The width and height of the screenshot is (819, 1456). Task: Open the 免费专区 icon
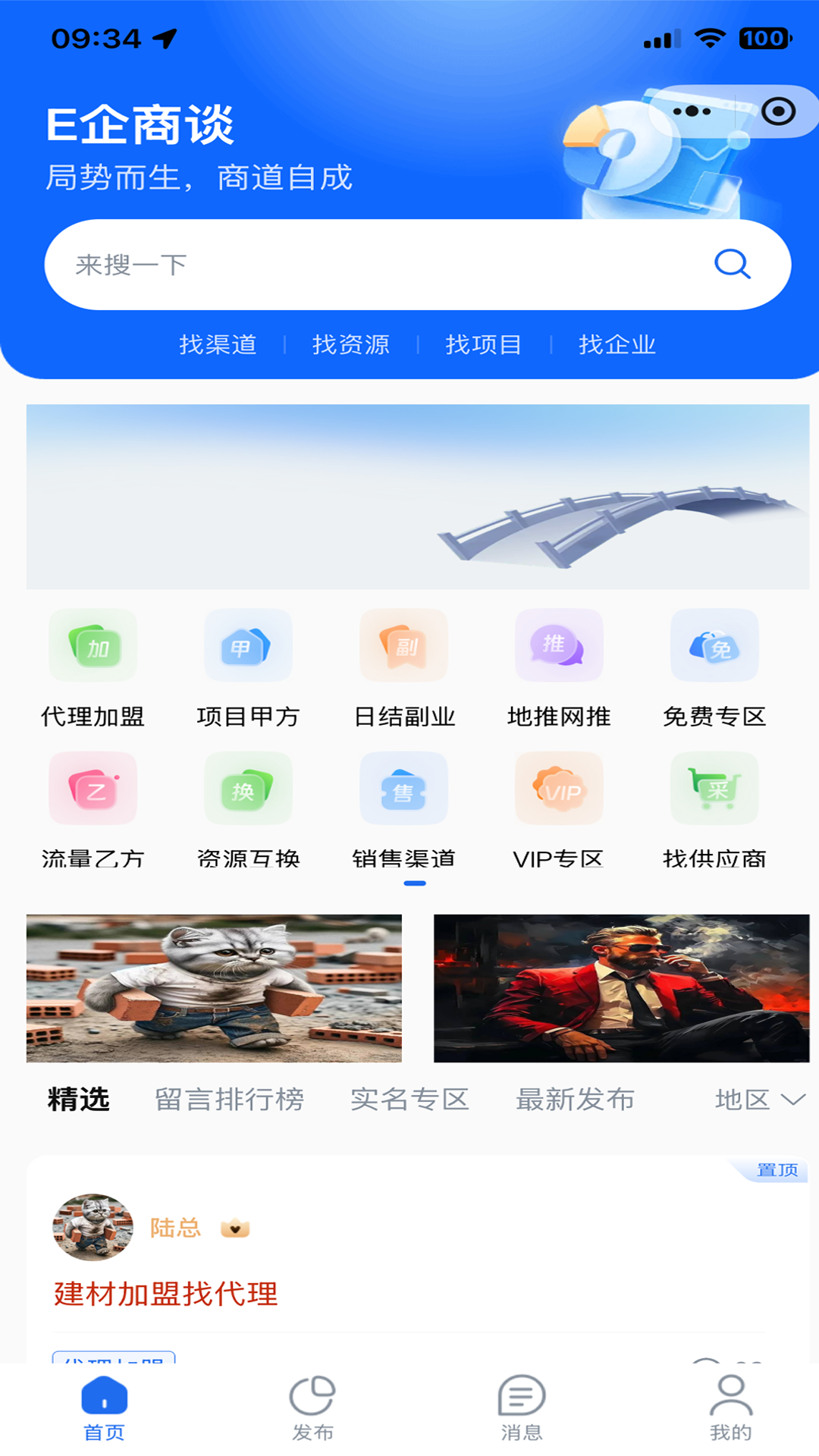click(714, 647)
